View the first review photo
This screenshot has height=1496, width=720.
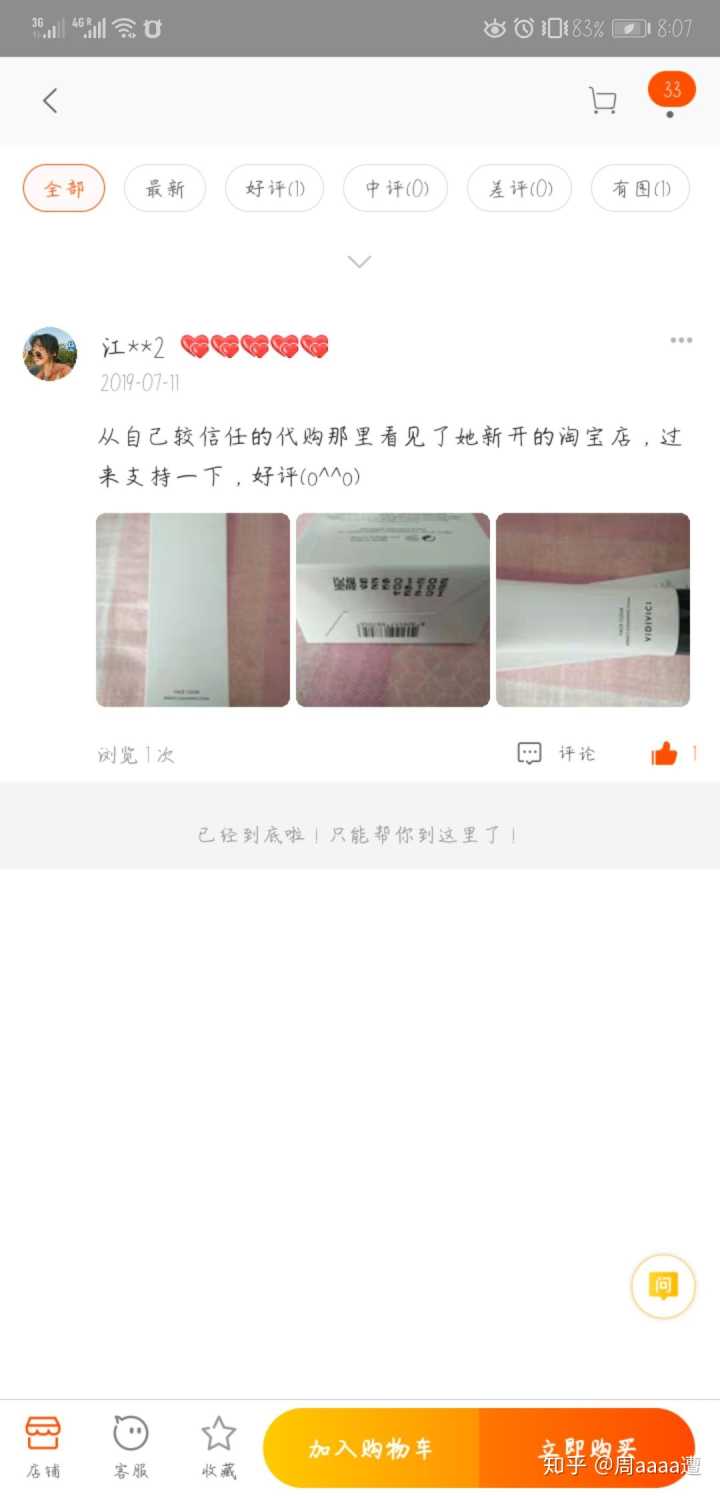click(193, 610)
